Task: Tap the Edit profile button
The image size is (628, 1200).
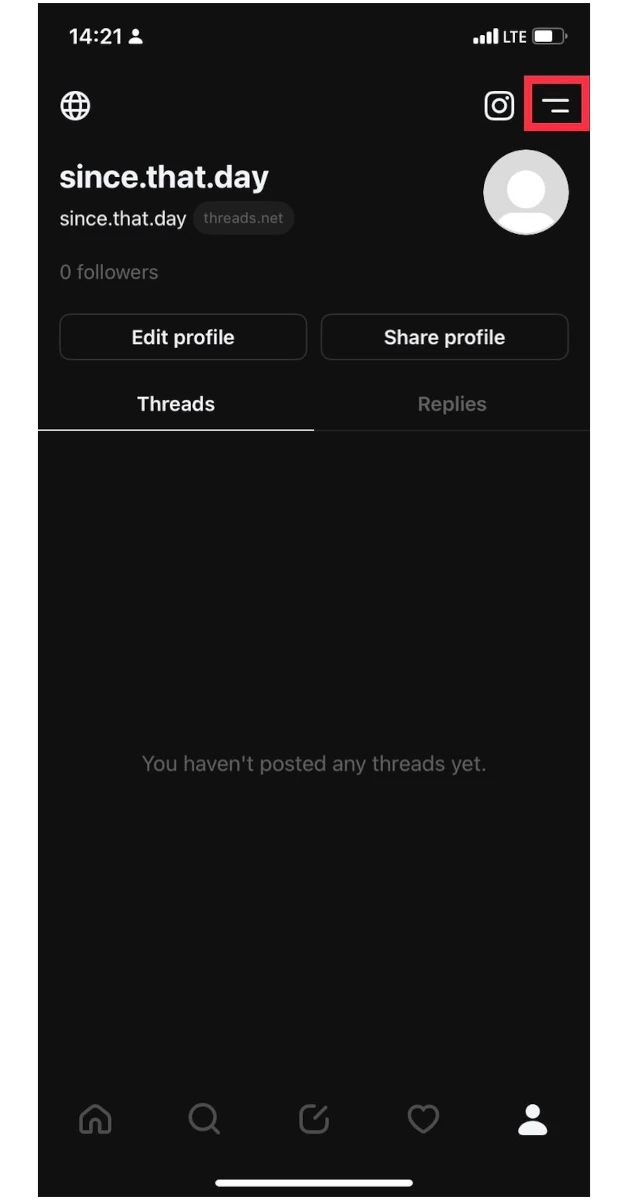Action: coord(183,337)
